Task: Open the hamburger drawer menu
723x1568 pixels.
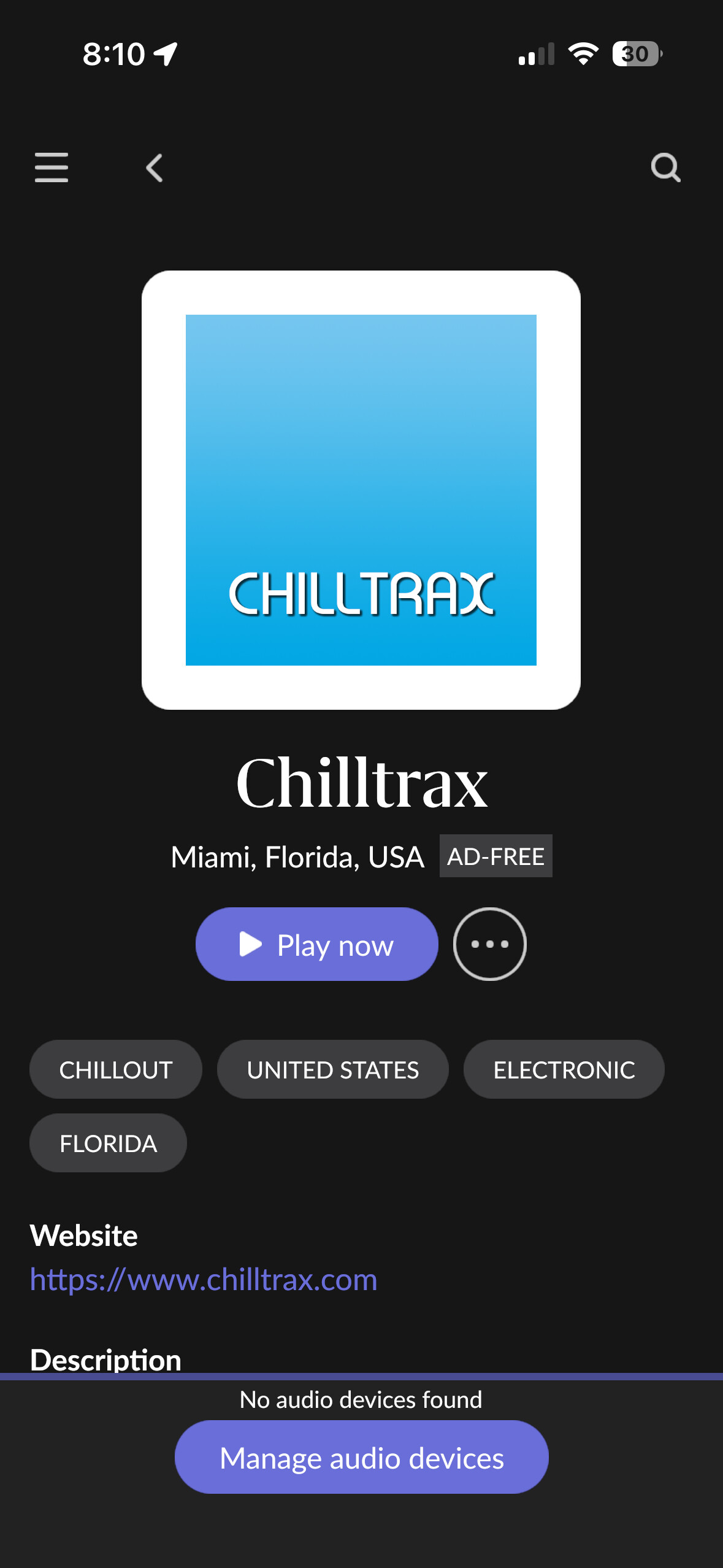Action: (x=52, y=167)
